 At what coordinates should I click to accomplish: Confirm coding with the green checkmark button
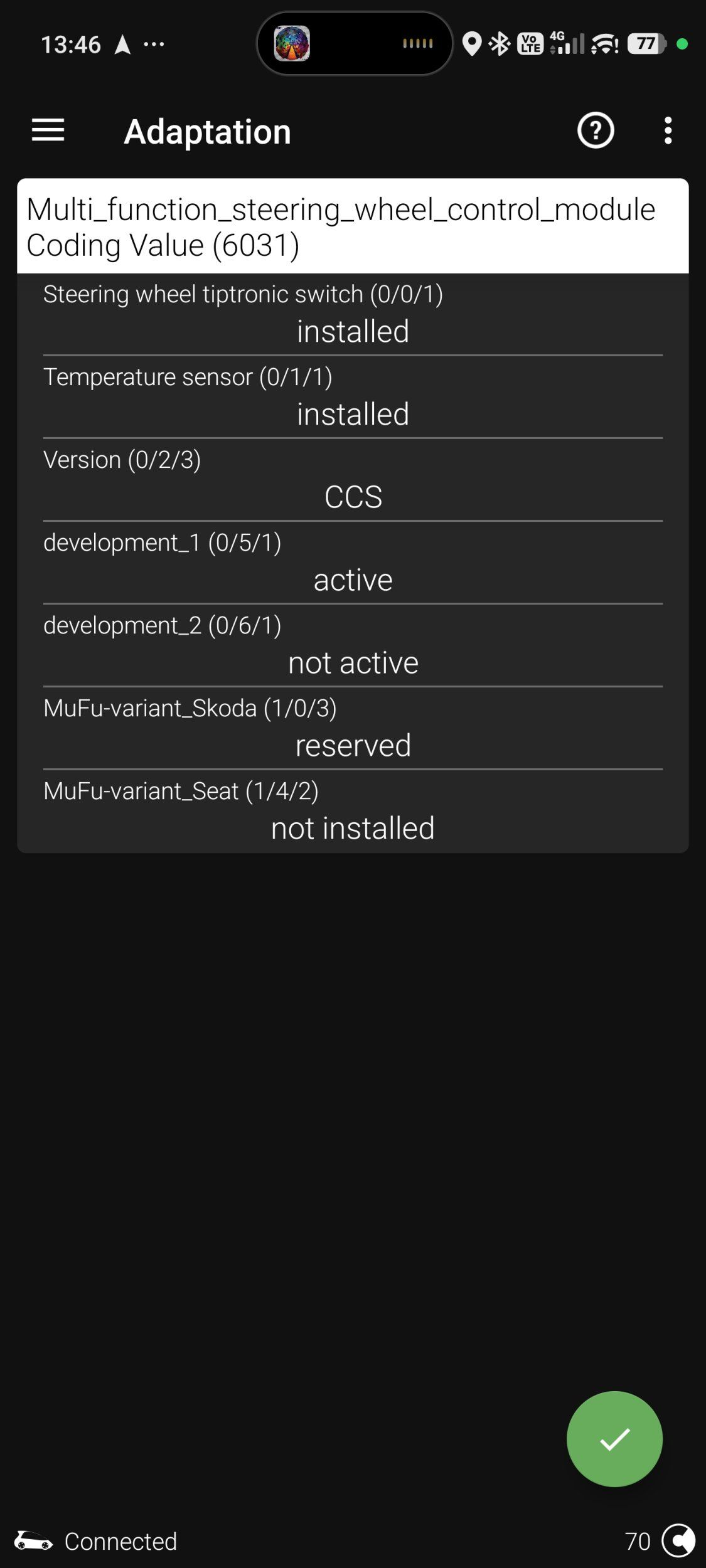pyautogui.click(x=614, y=1439)
